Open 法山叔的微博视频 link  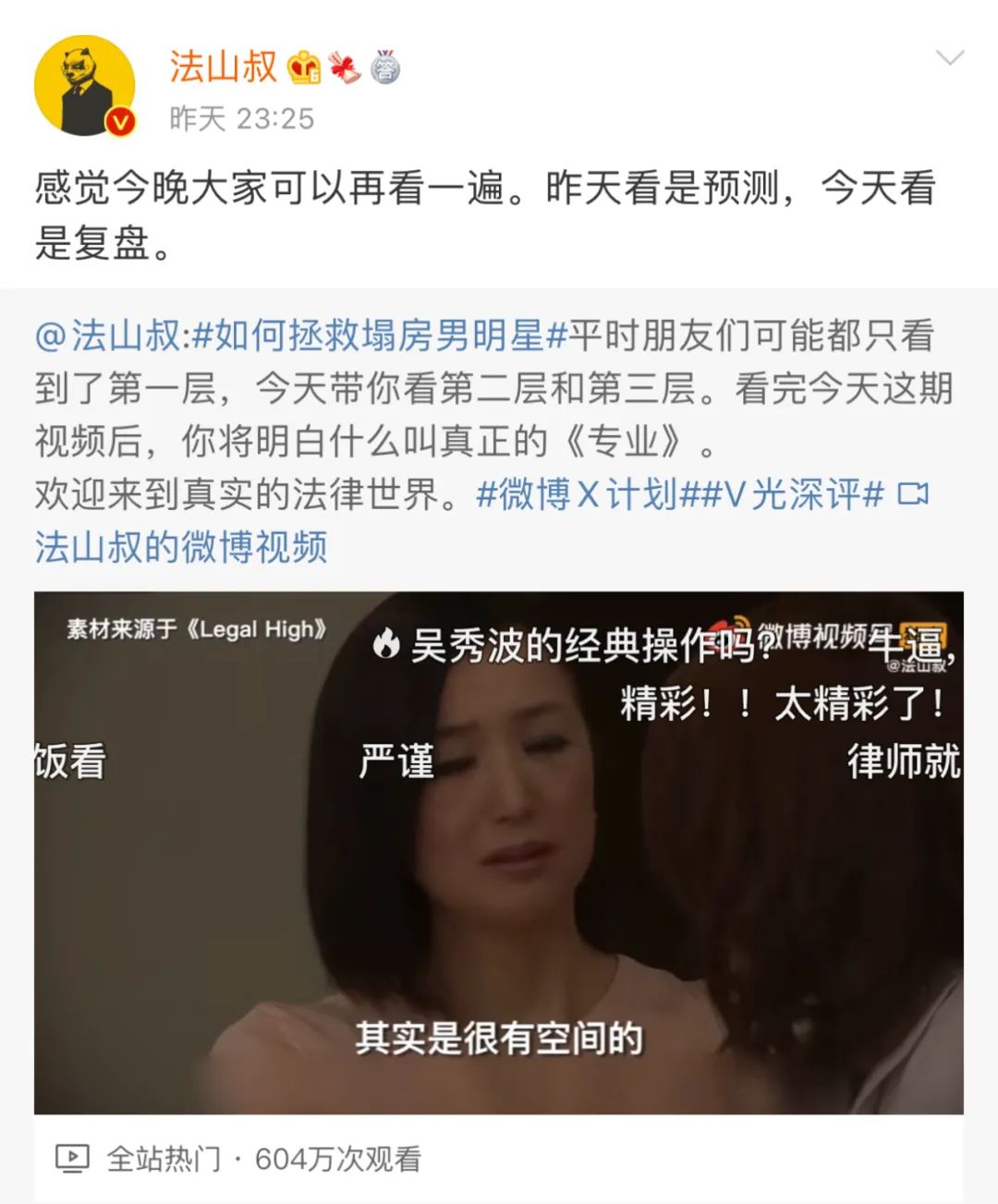(181, 547)
